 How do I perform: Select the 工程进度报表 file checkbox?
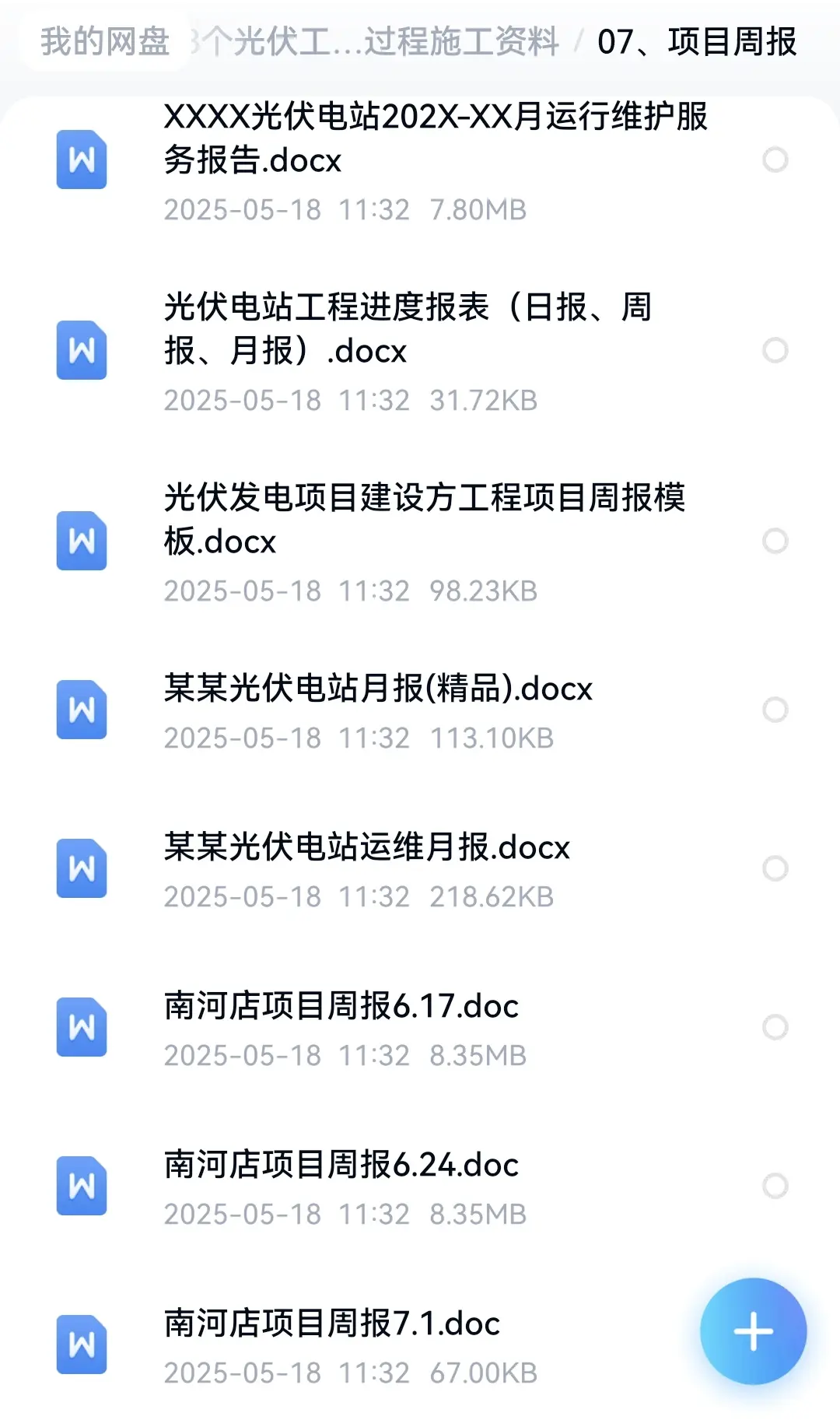(775, 350)
